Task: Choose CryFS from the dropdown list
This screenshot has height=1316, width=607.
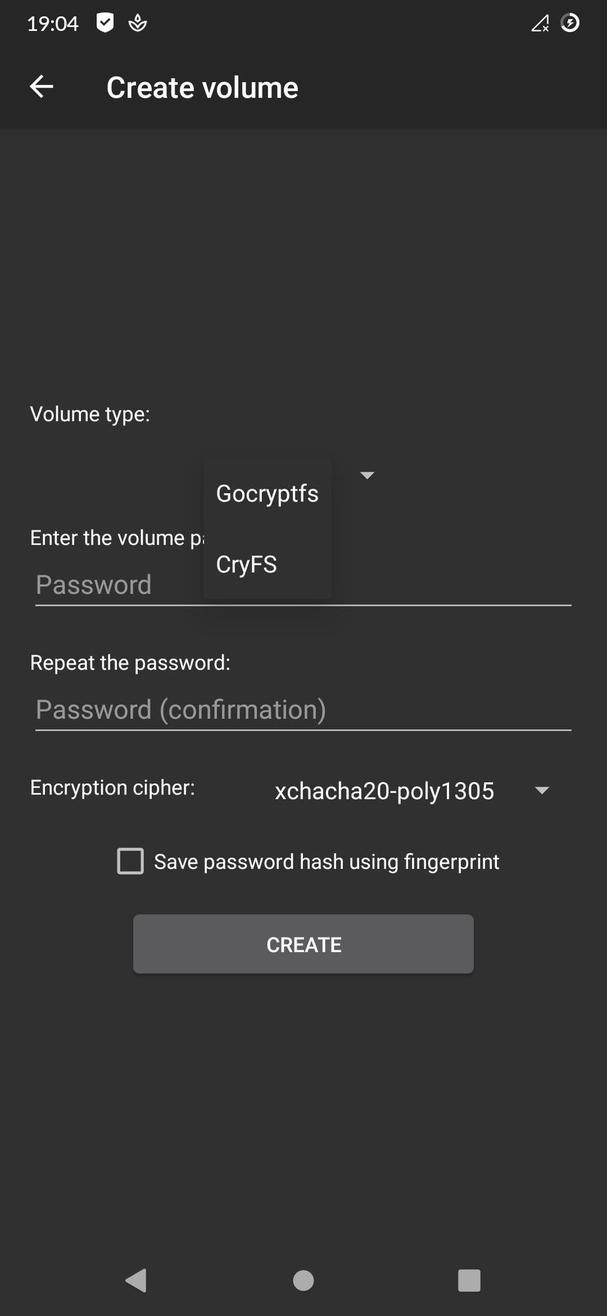Action: 247,564
